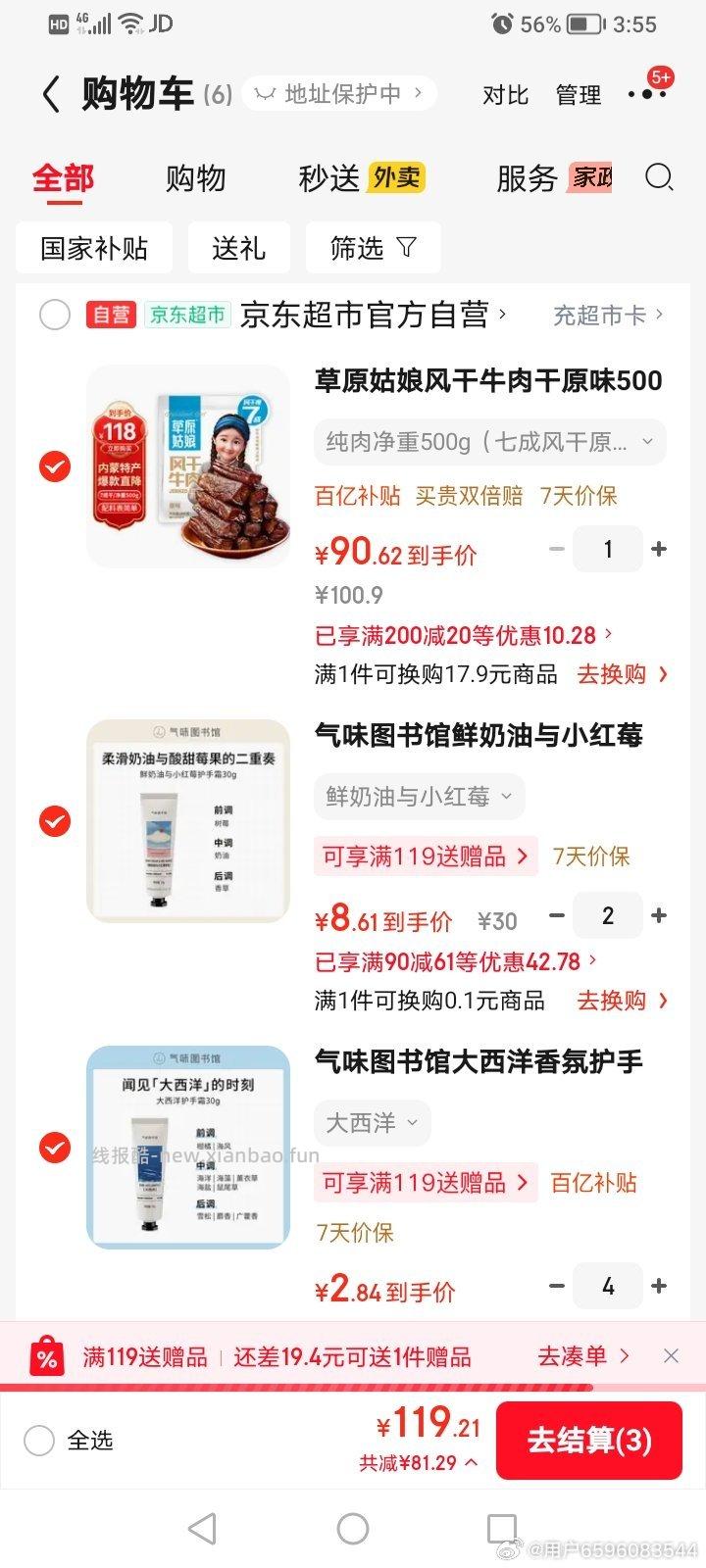Open search from the top bar
The image size is (706, 1568).
(659, 178)
